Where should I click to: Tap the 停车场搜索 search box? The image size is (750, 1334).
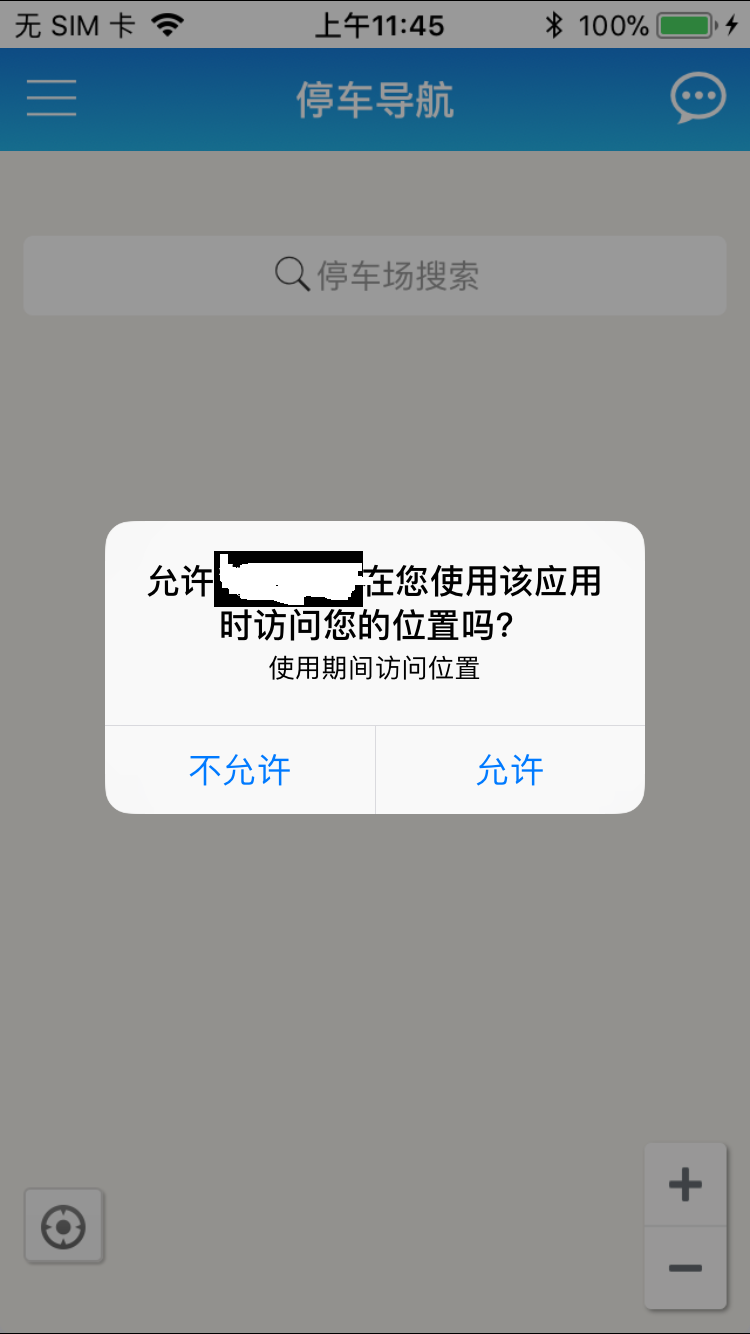point(375,275)
